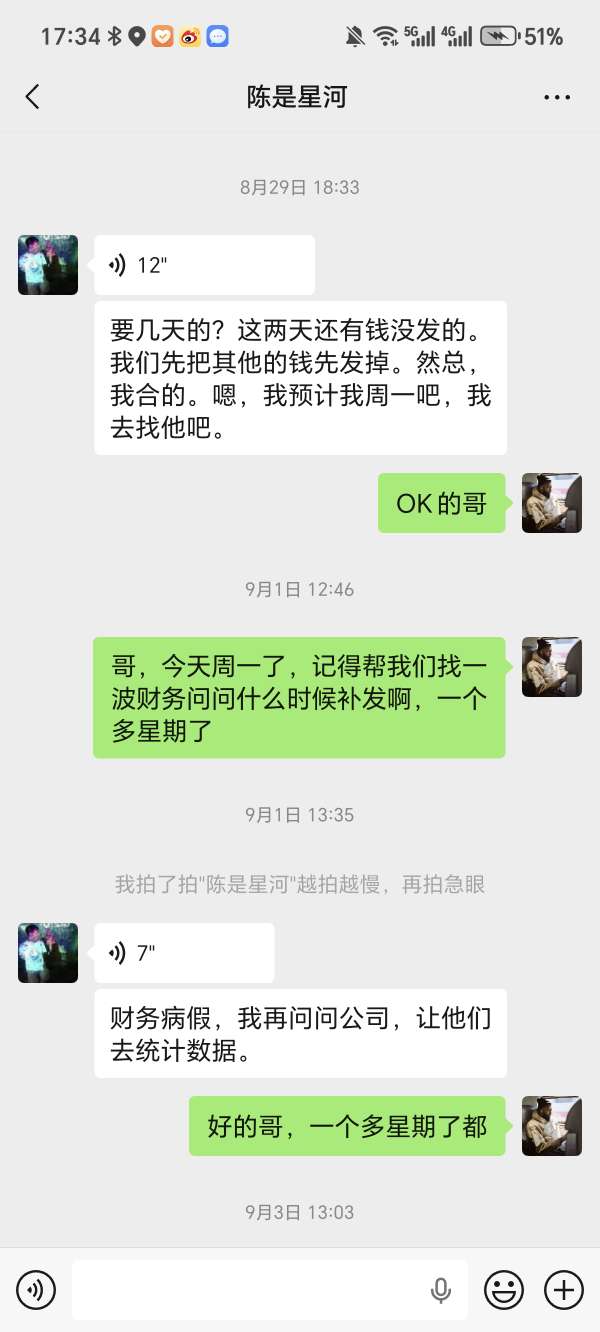The height and width of the screenshot is (1332, 600).
Task: Tap the message text field
Action: [x=250, y=1290]
